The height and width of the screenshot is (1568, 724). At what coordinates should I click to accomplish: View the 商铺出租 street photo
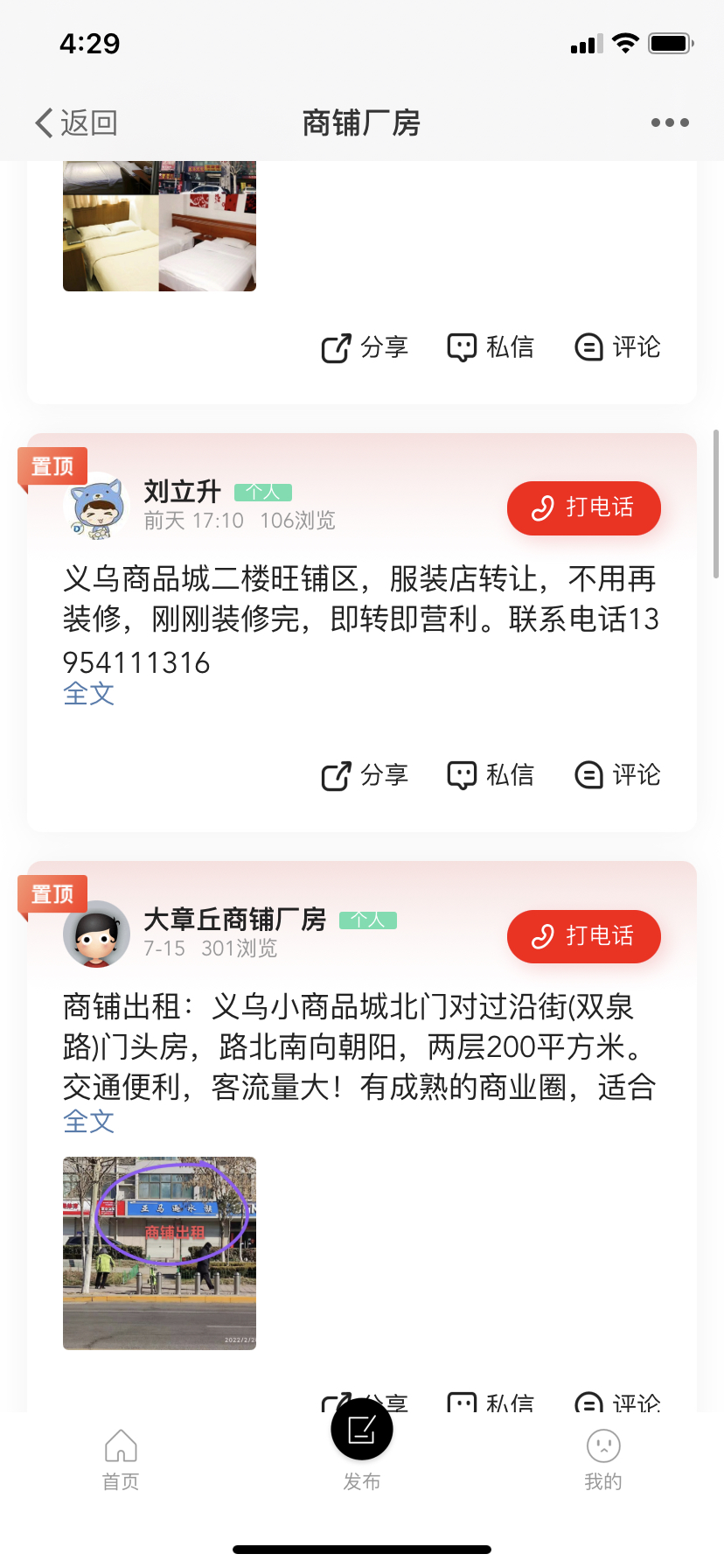pos(159,1253)
